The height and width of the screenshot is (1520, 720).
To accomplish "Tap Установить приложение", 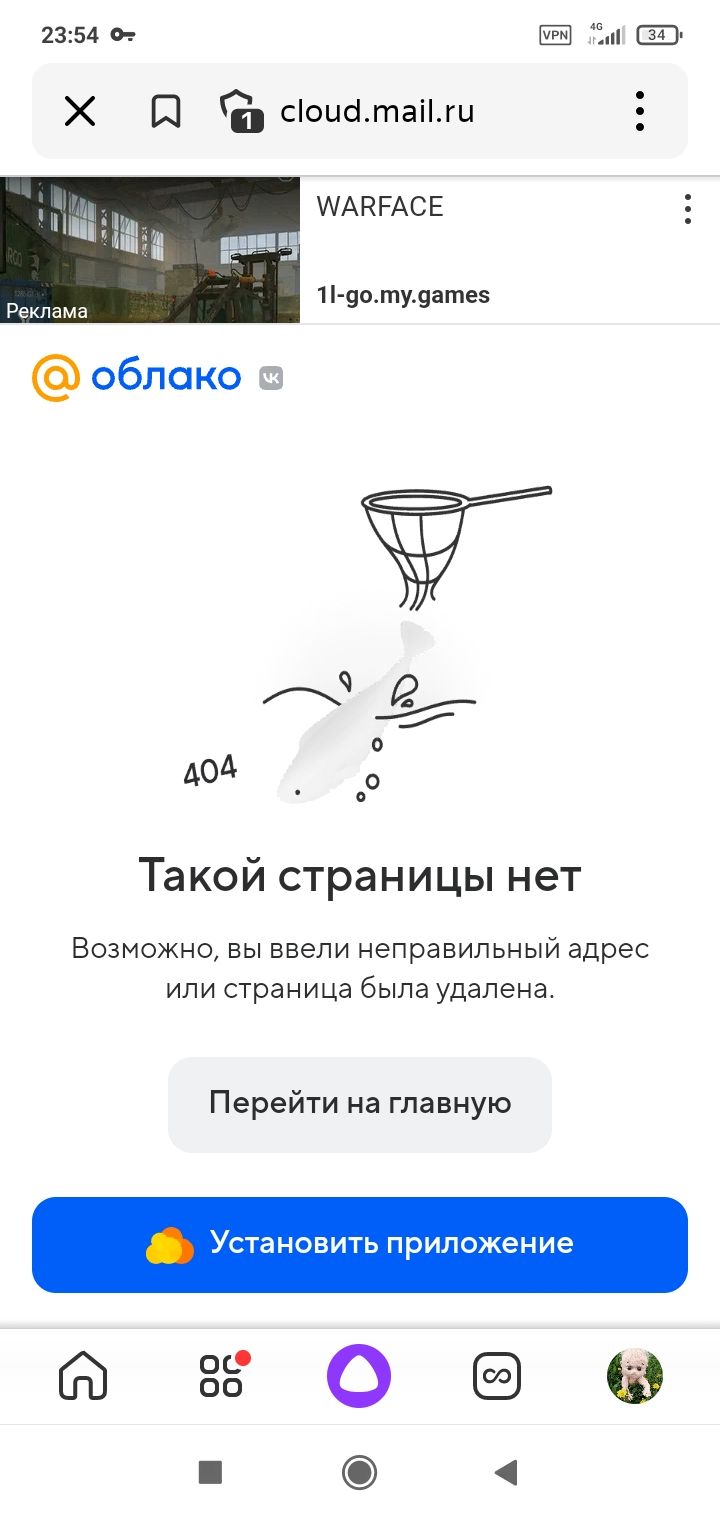I will (x=360, y=1245).
